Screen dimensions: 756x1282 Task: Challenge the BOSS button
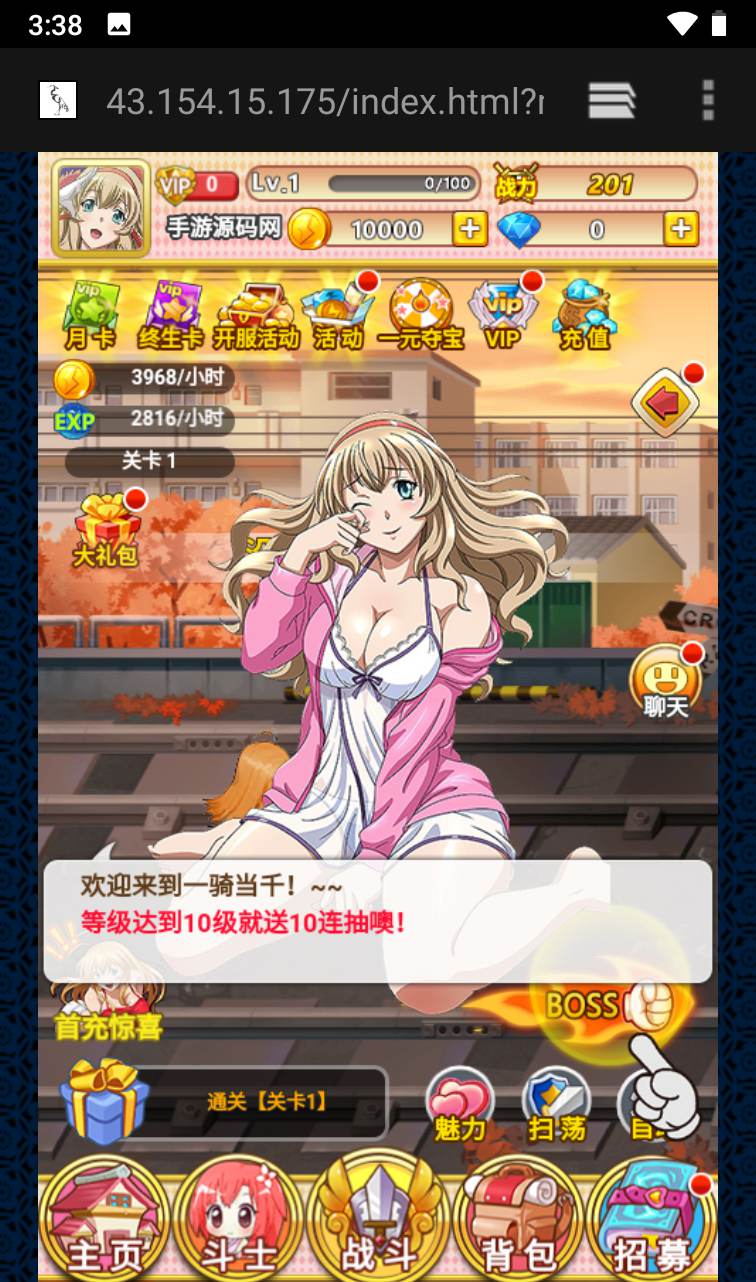click(x=600, y=1003)
